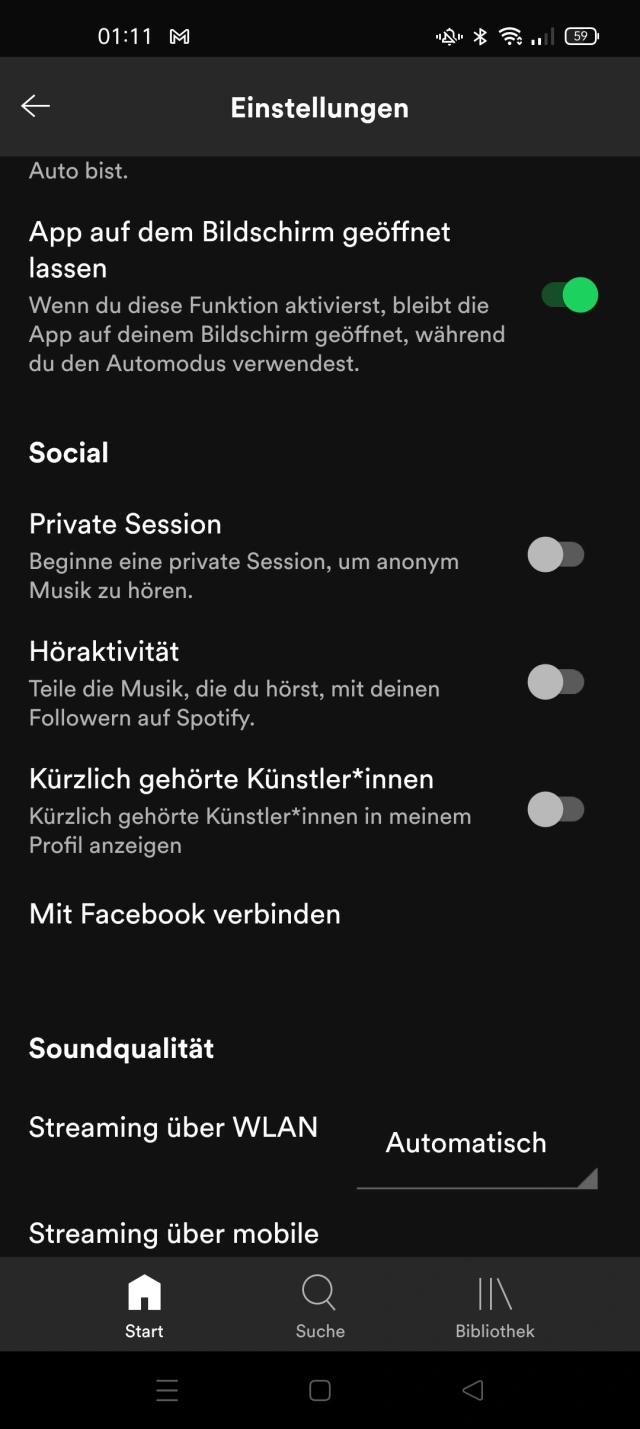Switch to the Suche tab
This screenshot has height=1429, width=640.
tap(320, 1306)
